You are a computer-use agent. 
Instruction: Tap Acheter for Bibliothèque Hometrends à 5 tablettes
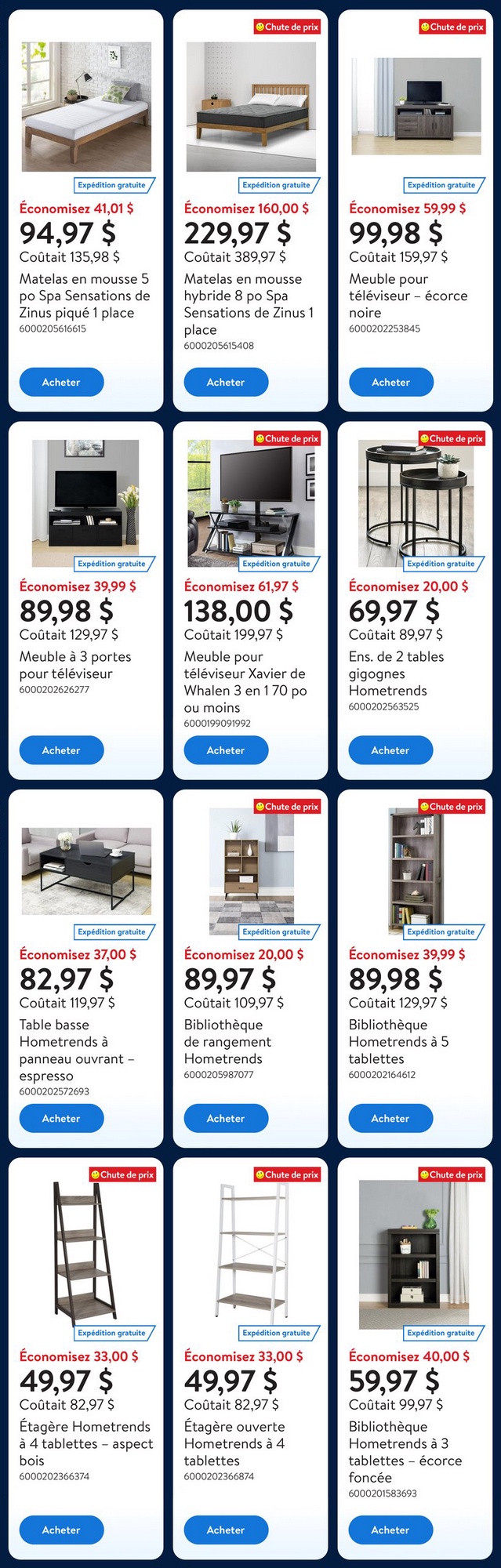(390, 1118)
